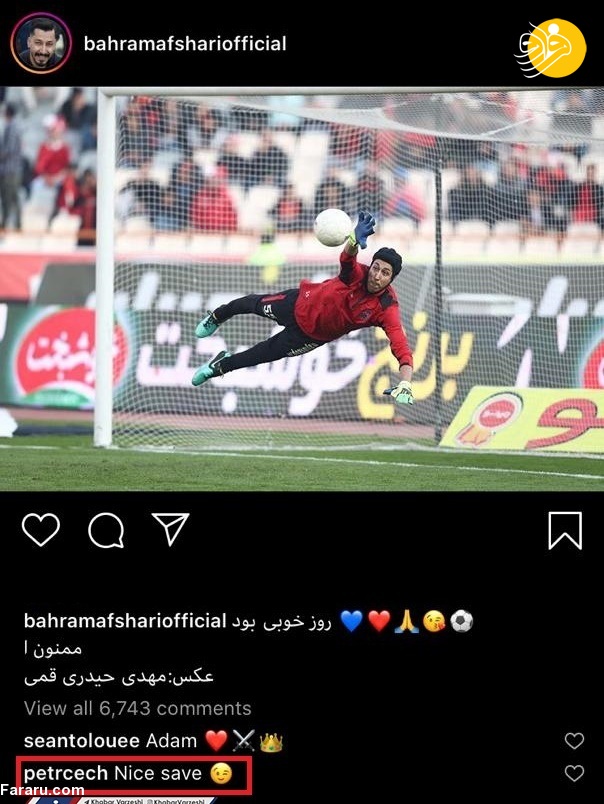Open seantolouee's profile from comment
This screenshot has height=804, width=604.
(x=81, y=741)
